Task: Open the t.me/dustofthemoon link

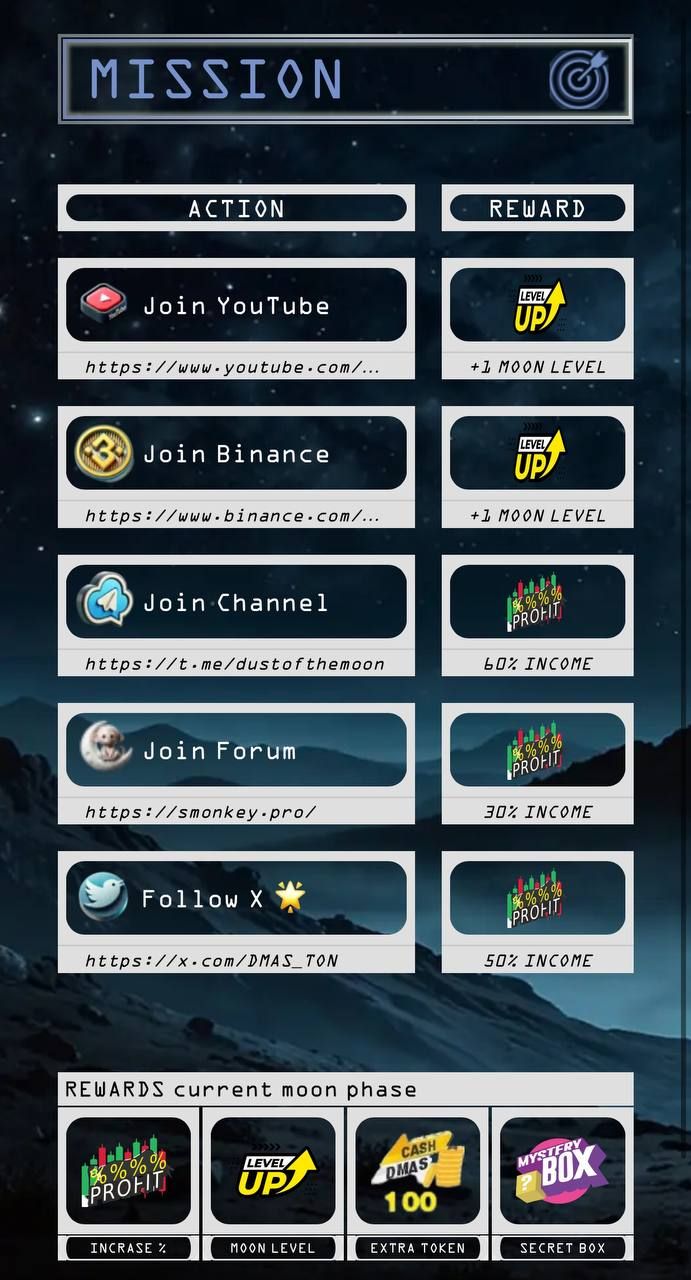Action: [235, 664]
